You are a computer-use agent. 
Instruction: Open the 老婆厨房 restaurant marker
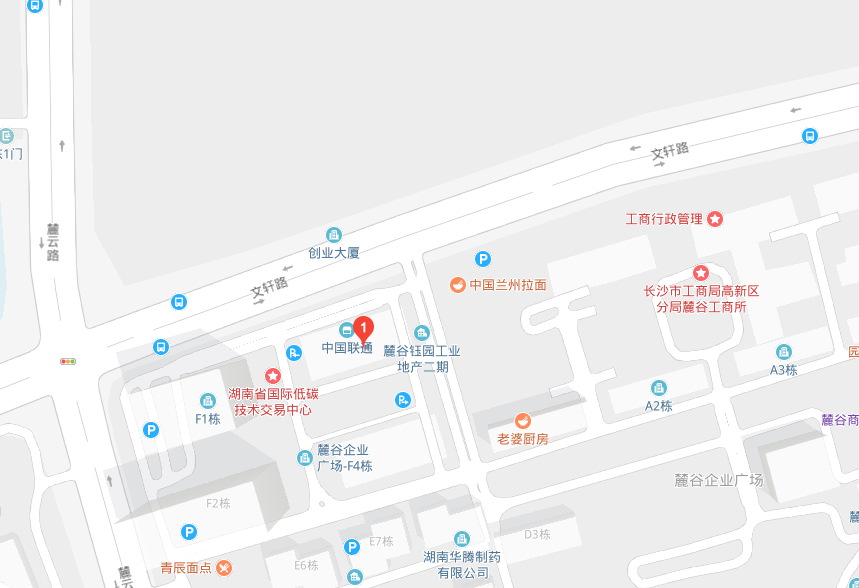tap(522, 421)
